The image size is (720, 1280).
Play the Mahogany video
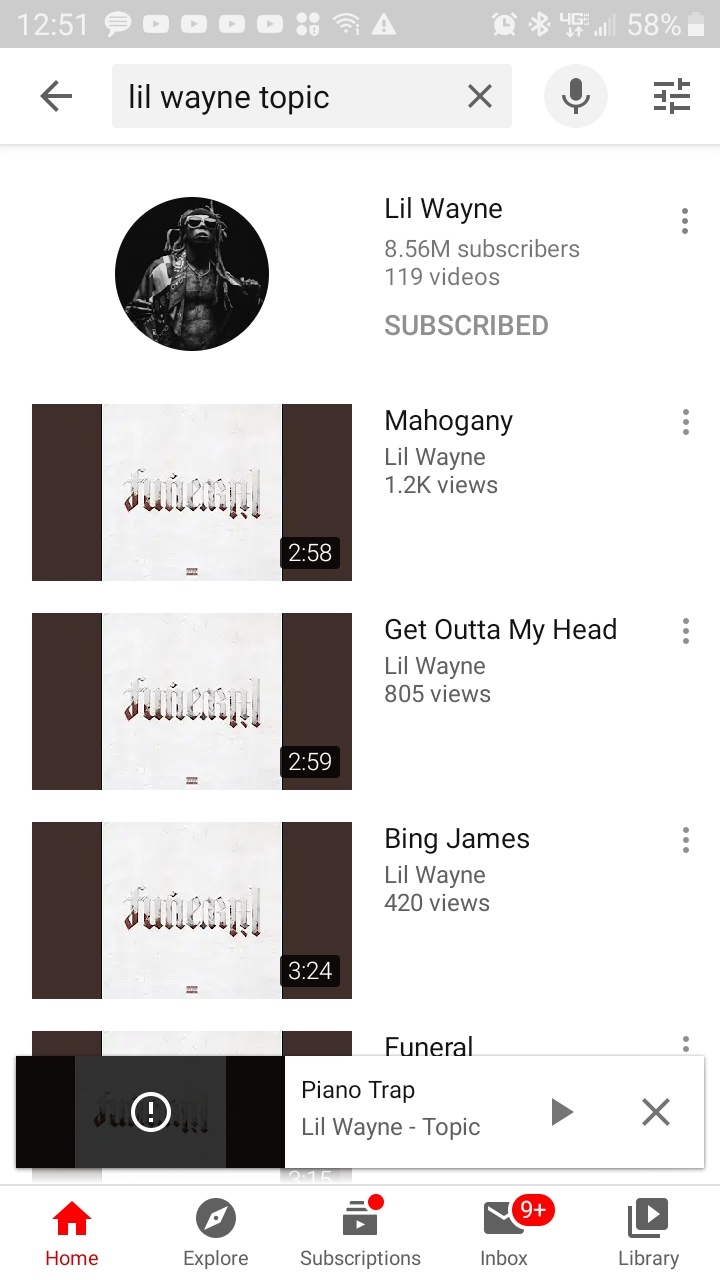coord(192,492)
